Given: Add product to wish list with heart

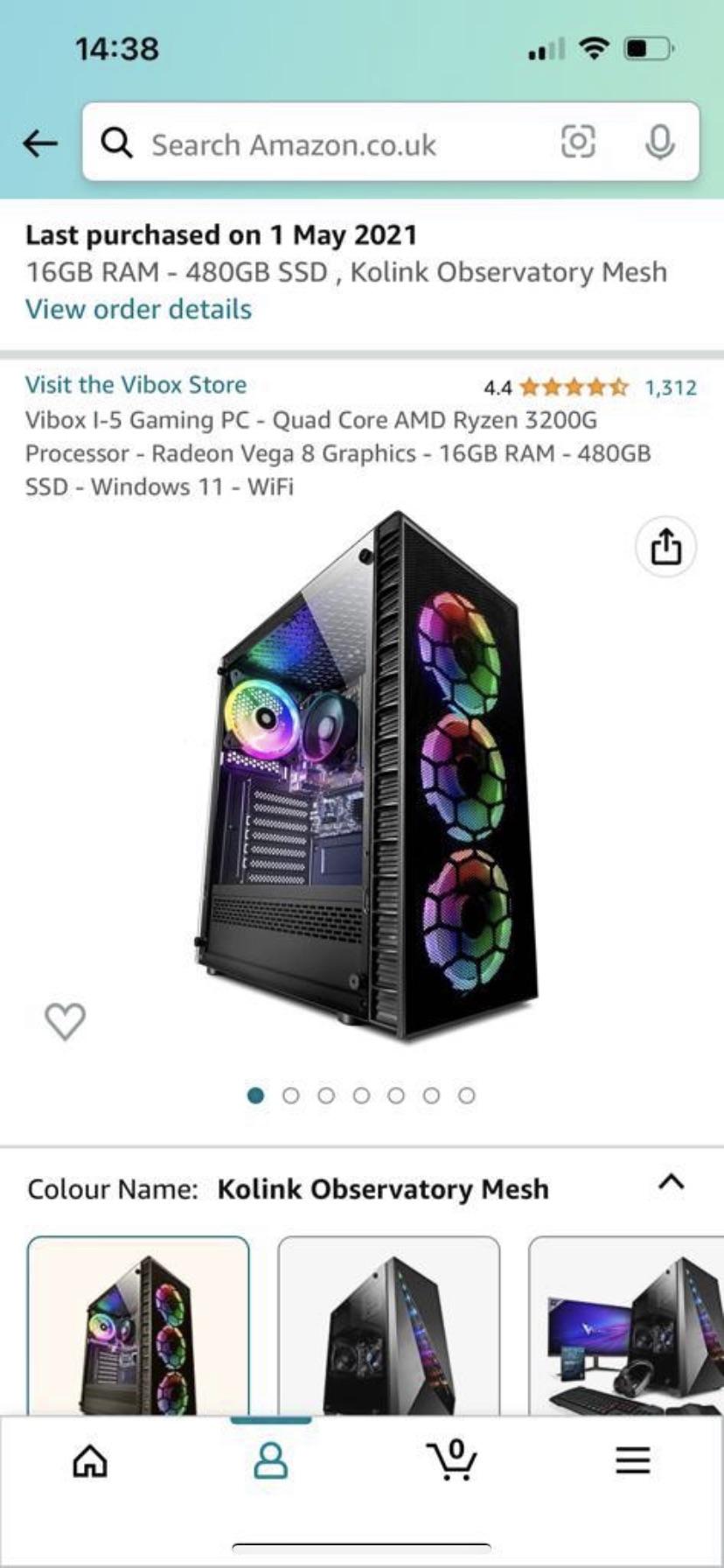Looking at the screenshot, I should tap(66, 1021).
